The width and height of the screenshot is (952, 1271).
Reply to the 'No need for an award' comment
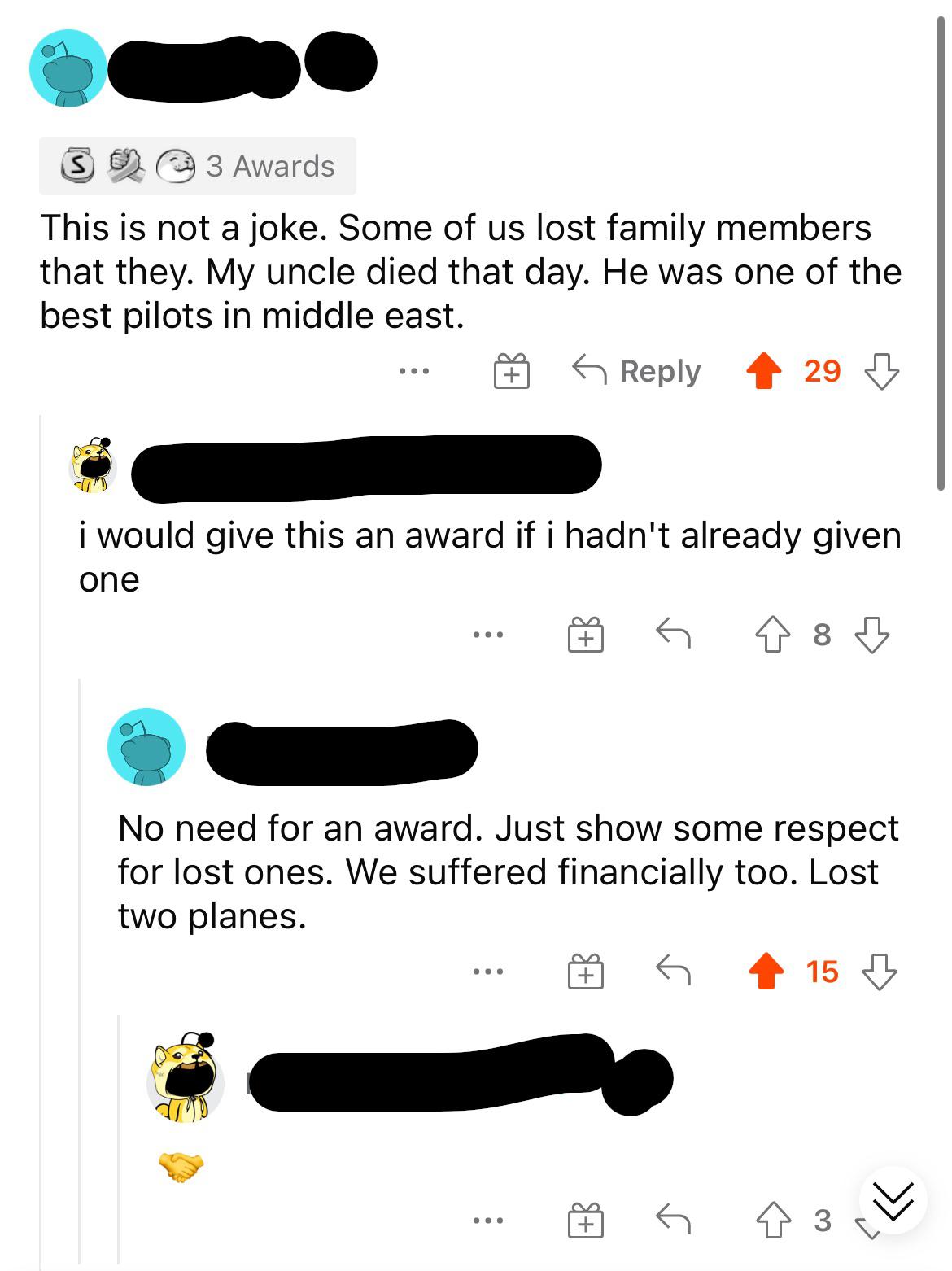[x=674, y=971]
